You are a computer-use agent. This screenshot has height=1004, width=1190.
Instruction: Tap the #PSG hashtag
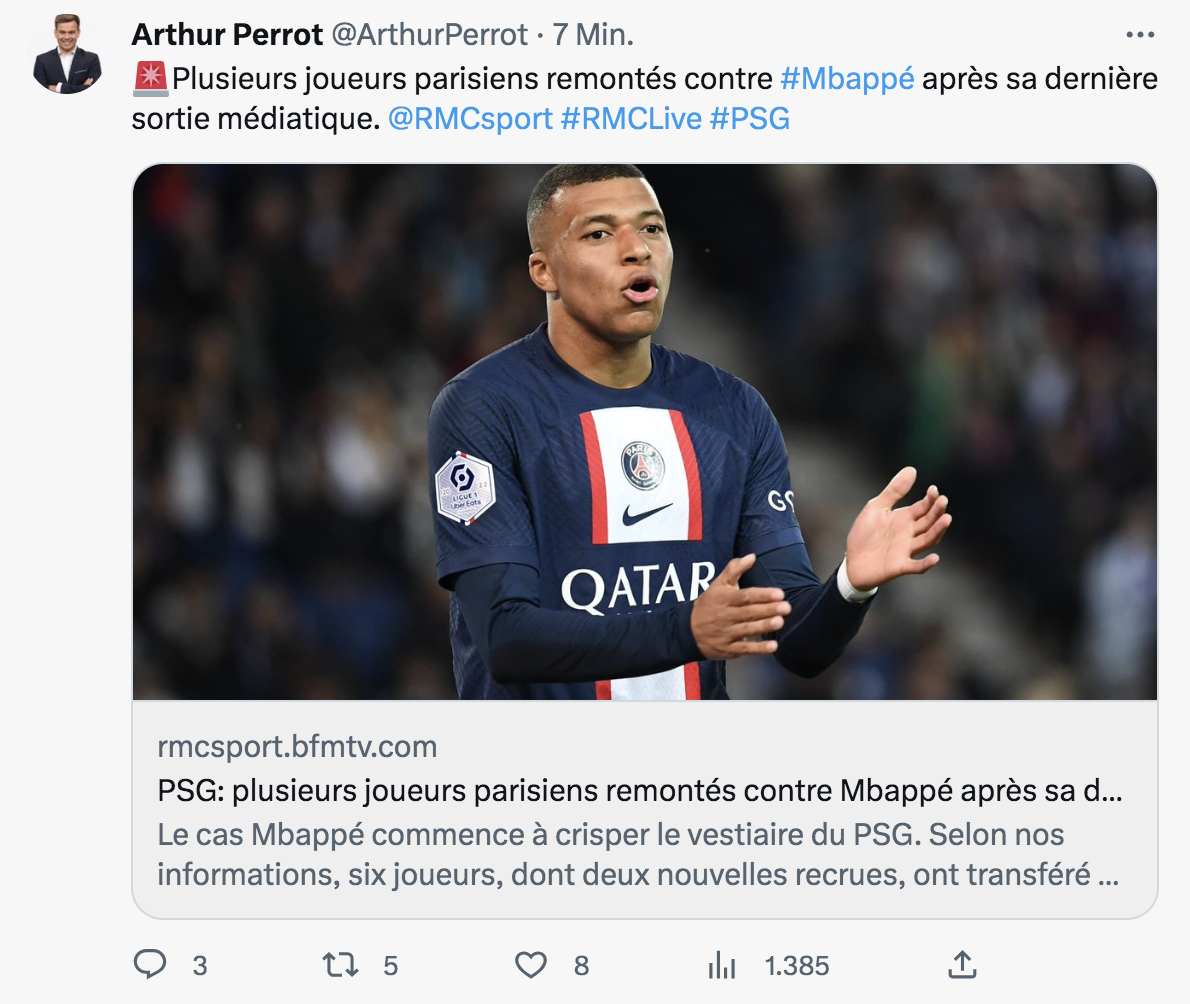click(x=749, y=119)
